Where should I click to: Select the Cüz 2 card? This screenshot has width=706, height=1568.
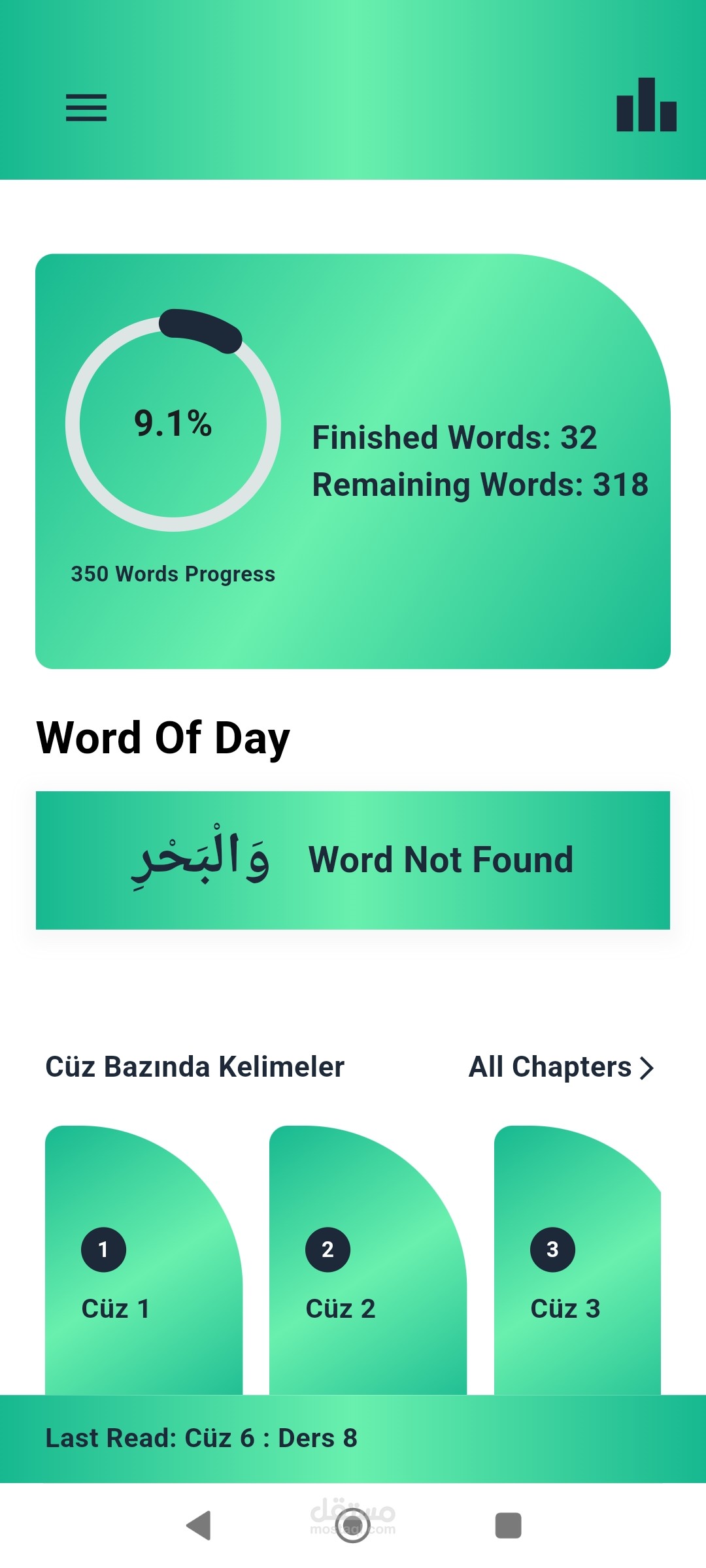[368, 1260]
